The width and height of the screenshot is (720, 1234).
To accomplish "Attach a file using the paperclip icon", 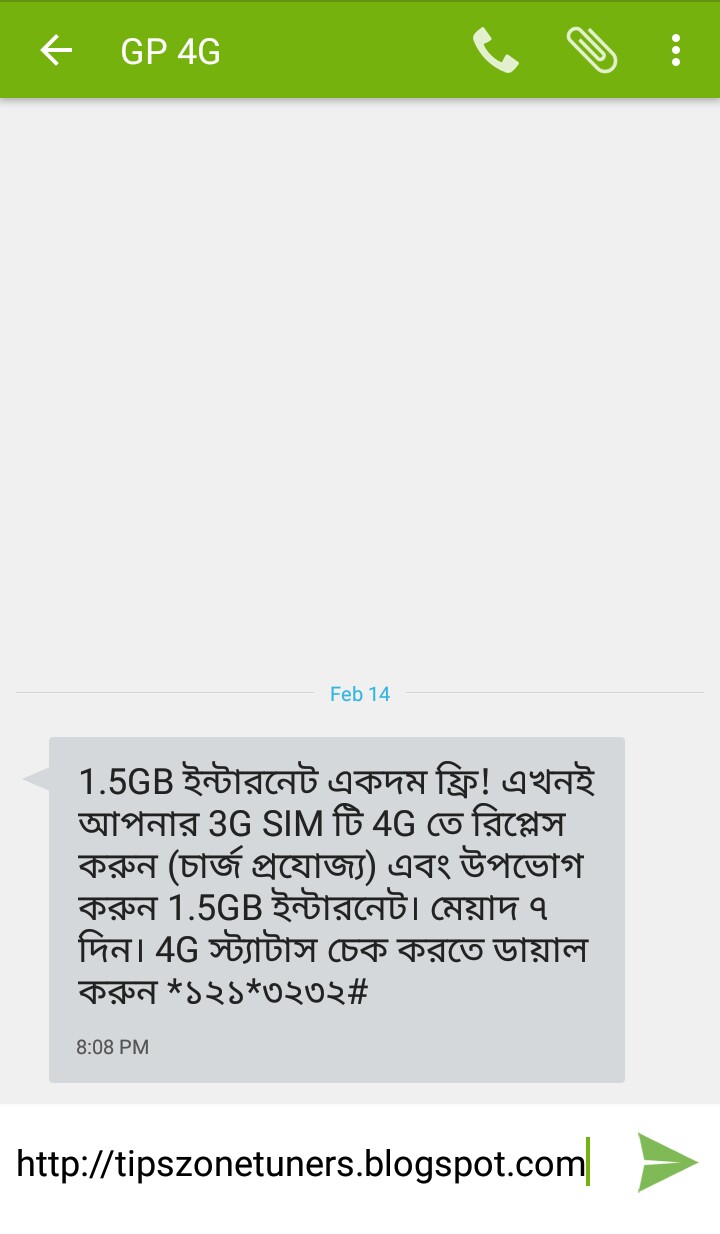I will pos(591,50).
